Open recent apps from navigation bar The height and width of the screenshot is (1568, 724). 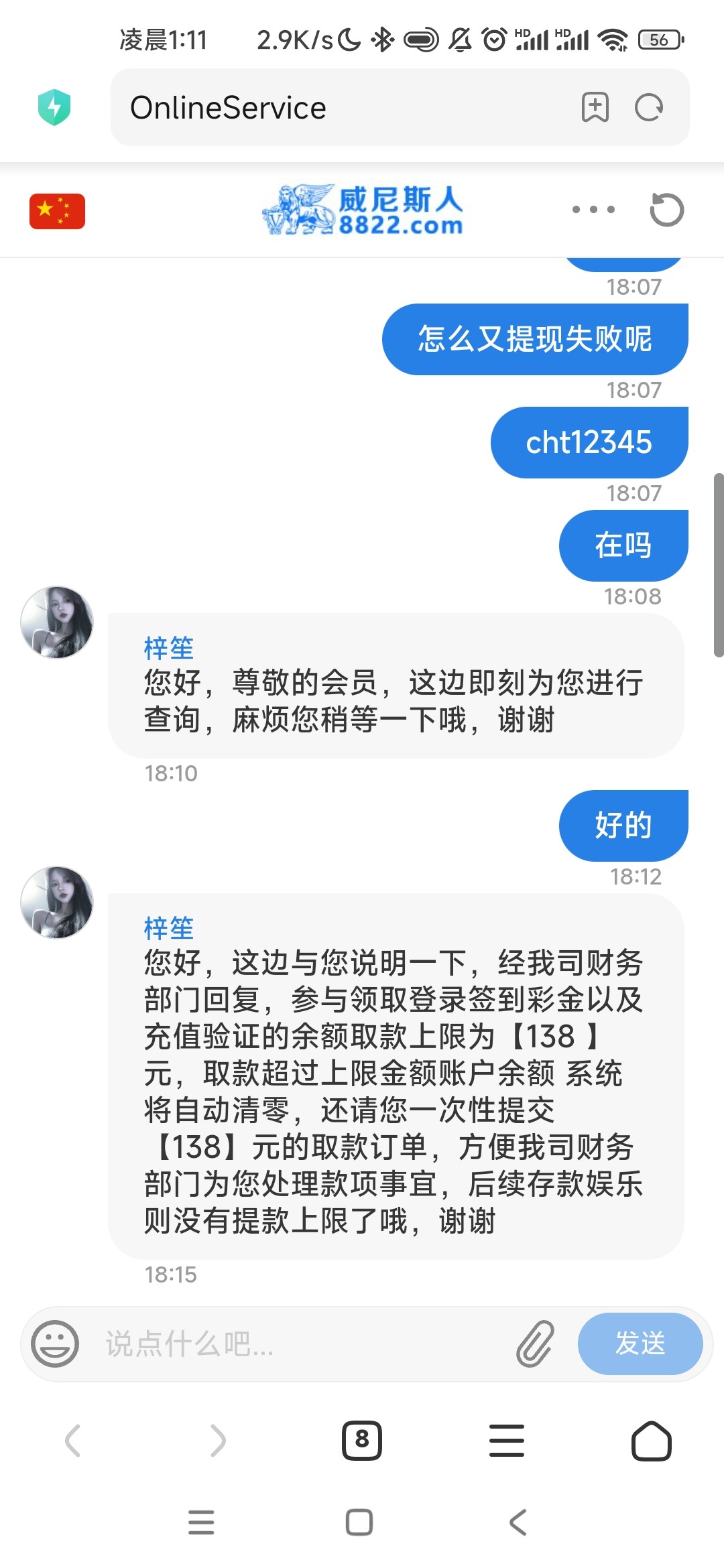coord(201,1522)
